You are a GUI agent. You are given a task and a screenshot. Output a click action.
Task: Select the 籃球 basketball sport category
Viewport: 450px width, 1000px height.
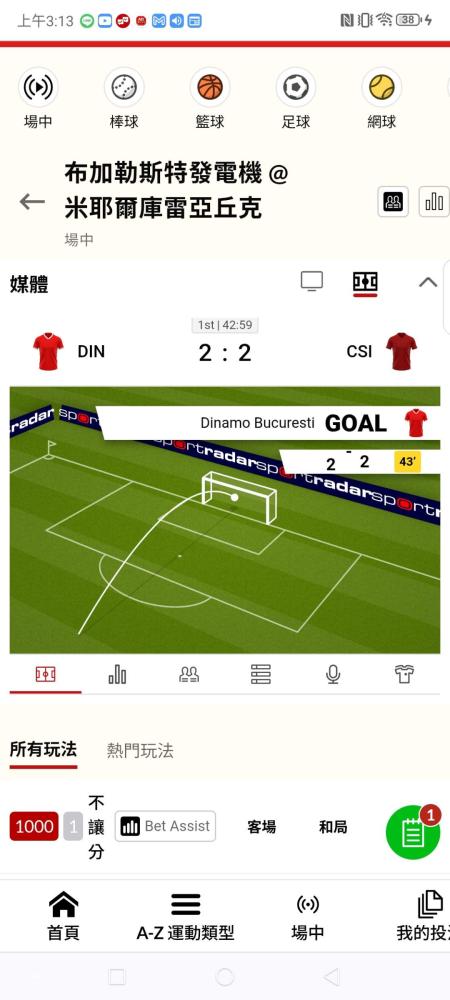point(210,98)
